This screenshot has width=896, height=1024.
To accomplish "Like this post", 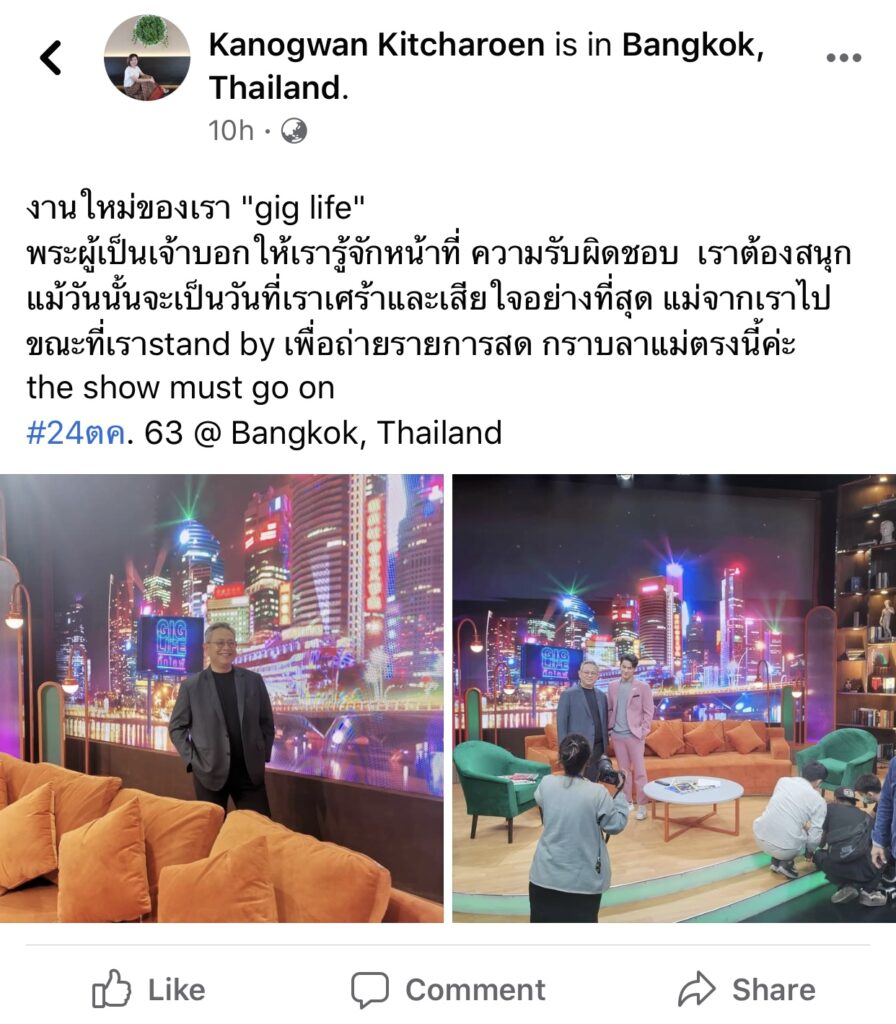I will pos(148,990).
